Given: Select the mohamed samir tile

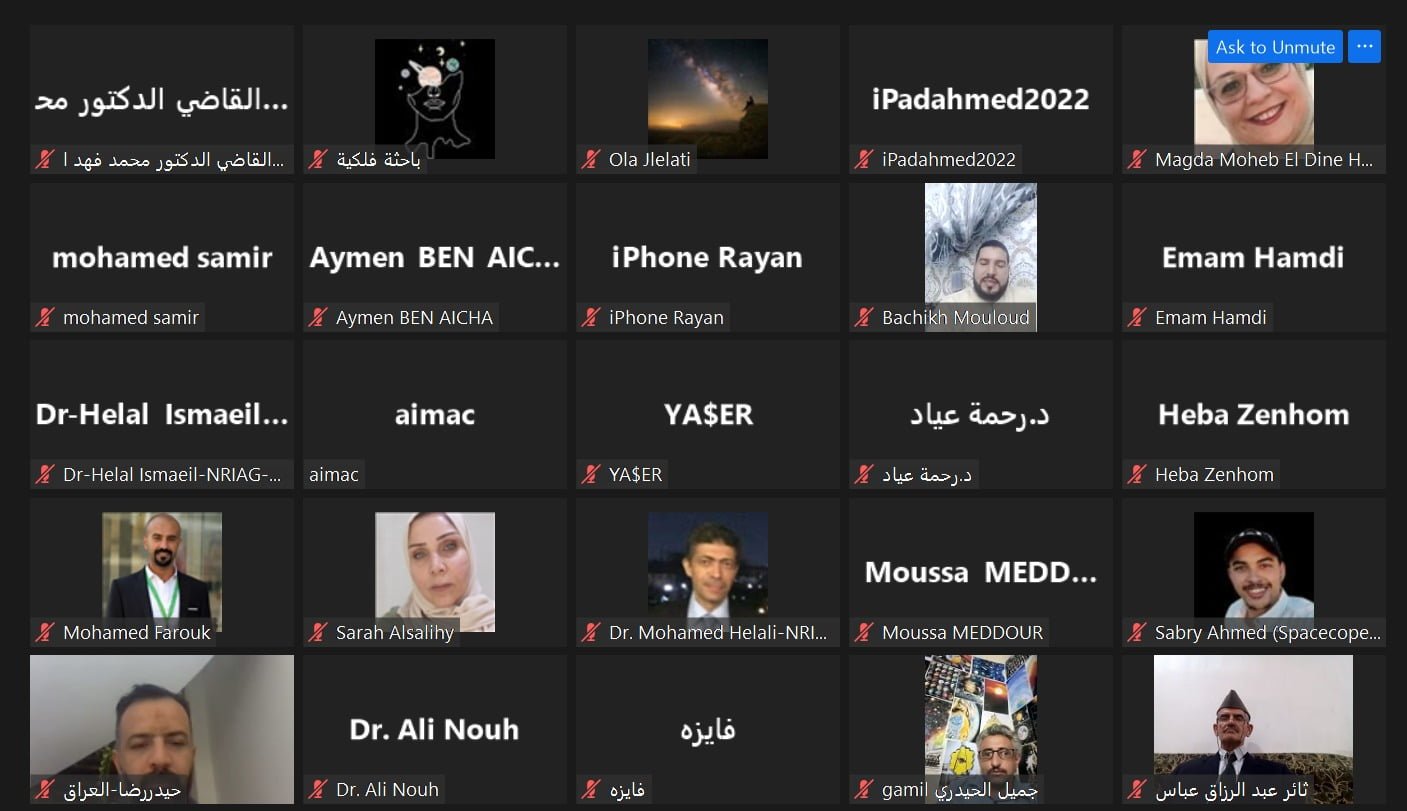Looking at the screenshot, I should point(162,257).
